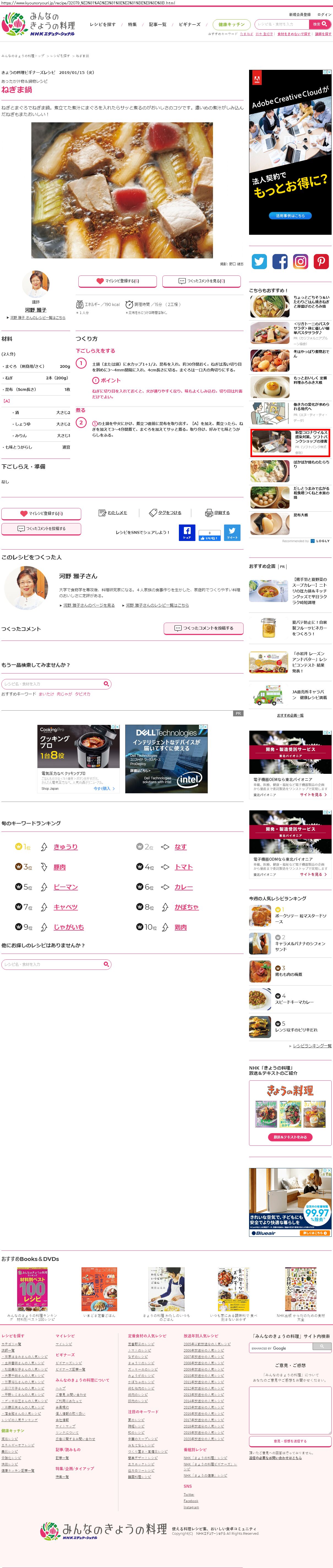This screenshot has width=333, height=1568.
Task: Share recipe via Facebook シェア button
Action: click(187, 532)
